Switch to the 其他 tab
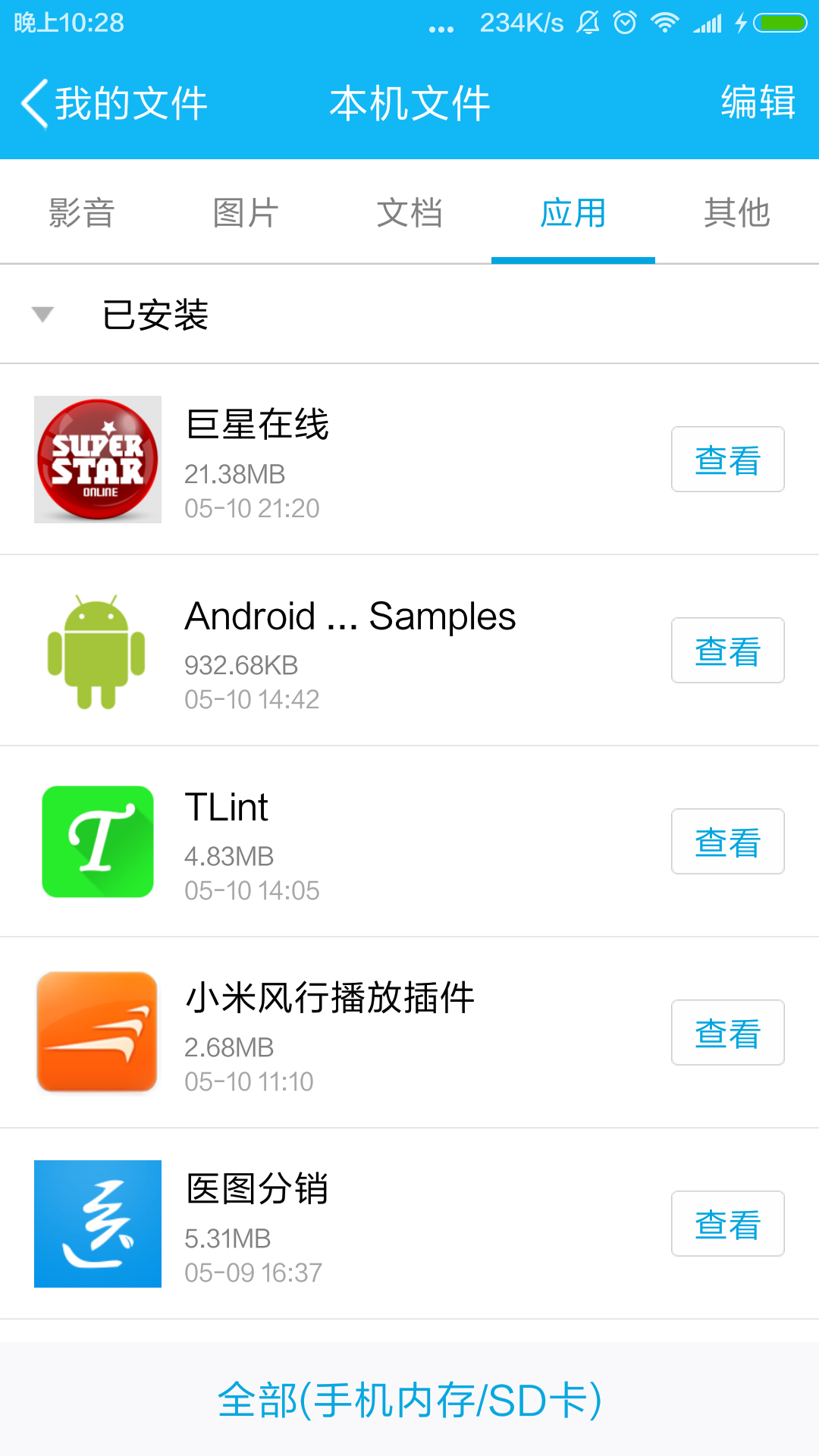 click(x=737, y=213)
